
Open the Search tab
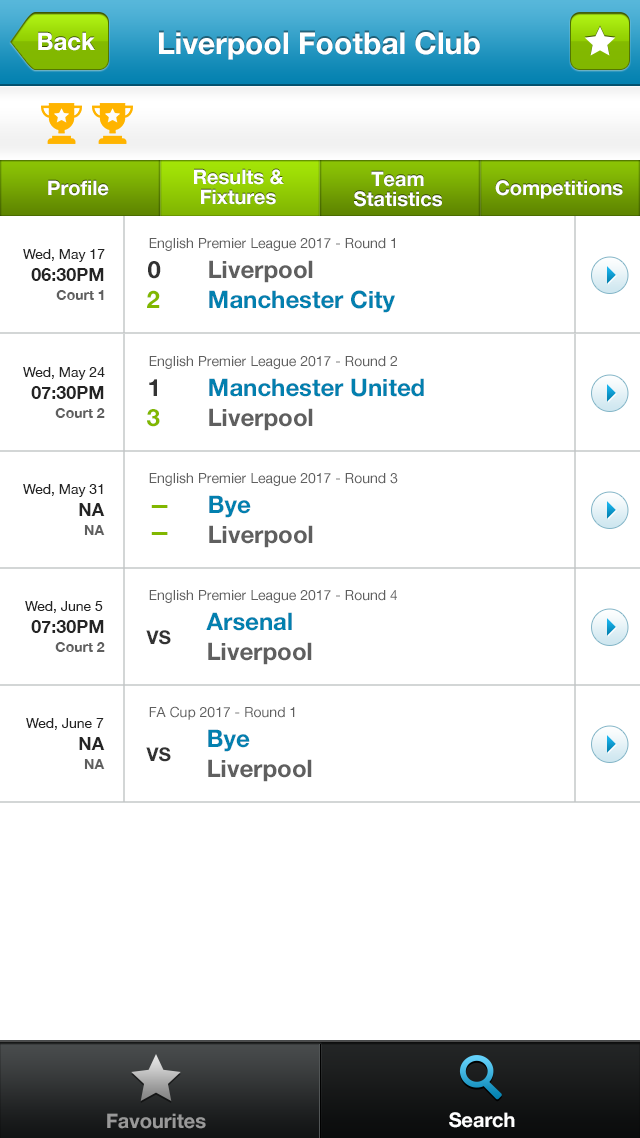(480, 1091)
